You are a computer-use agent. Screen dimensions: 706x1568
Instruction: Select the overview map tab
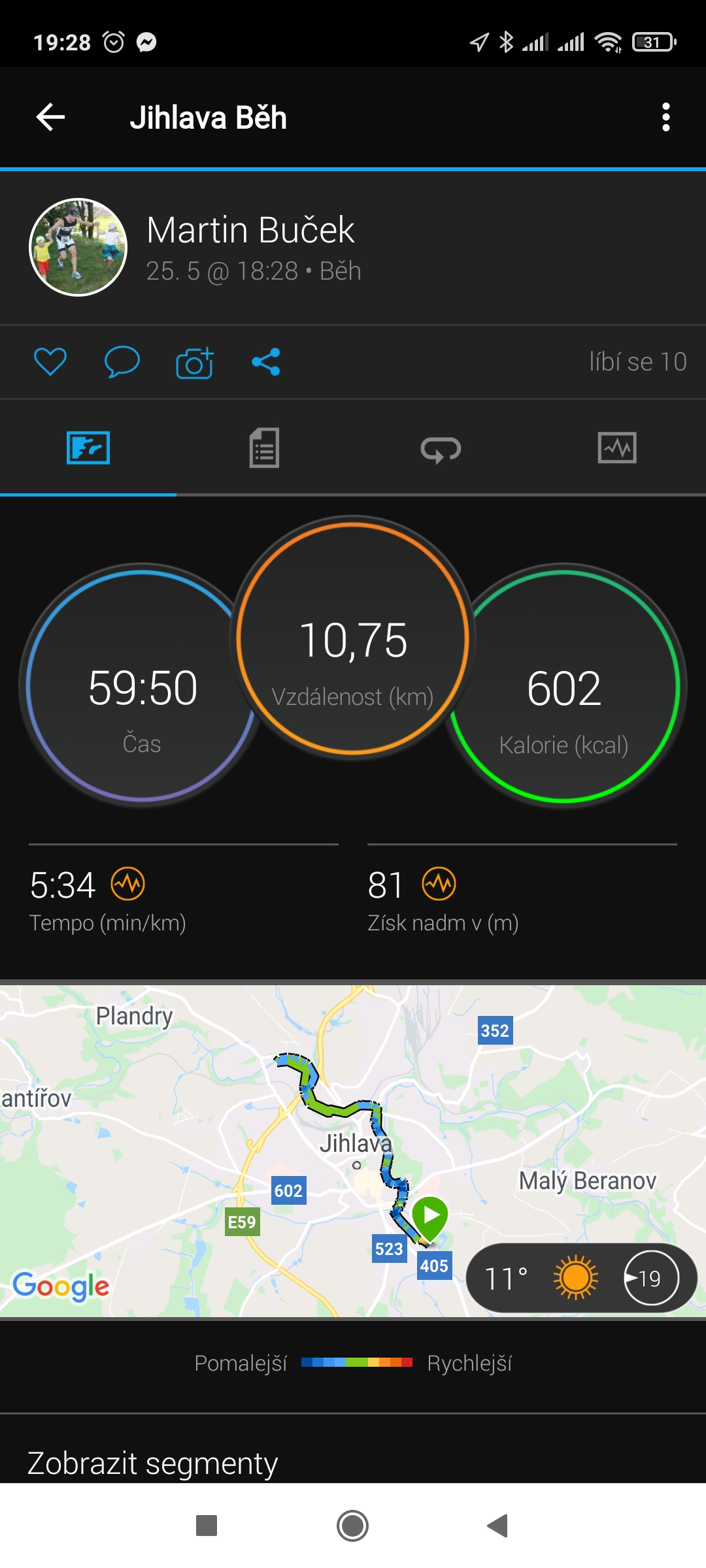click(88, 448)
